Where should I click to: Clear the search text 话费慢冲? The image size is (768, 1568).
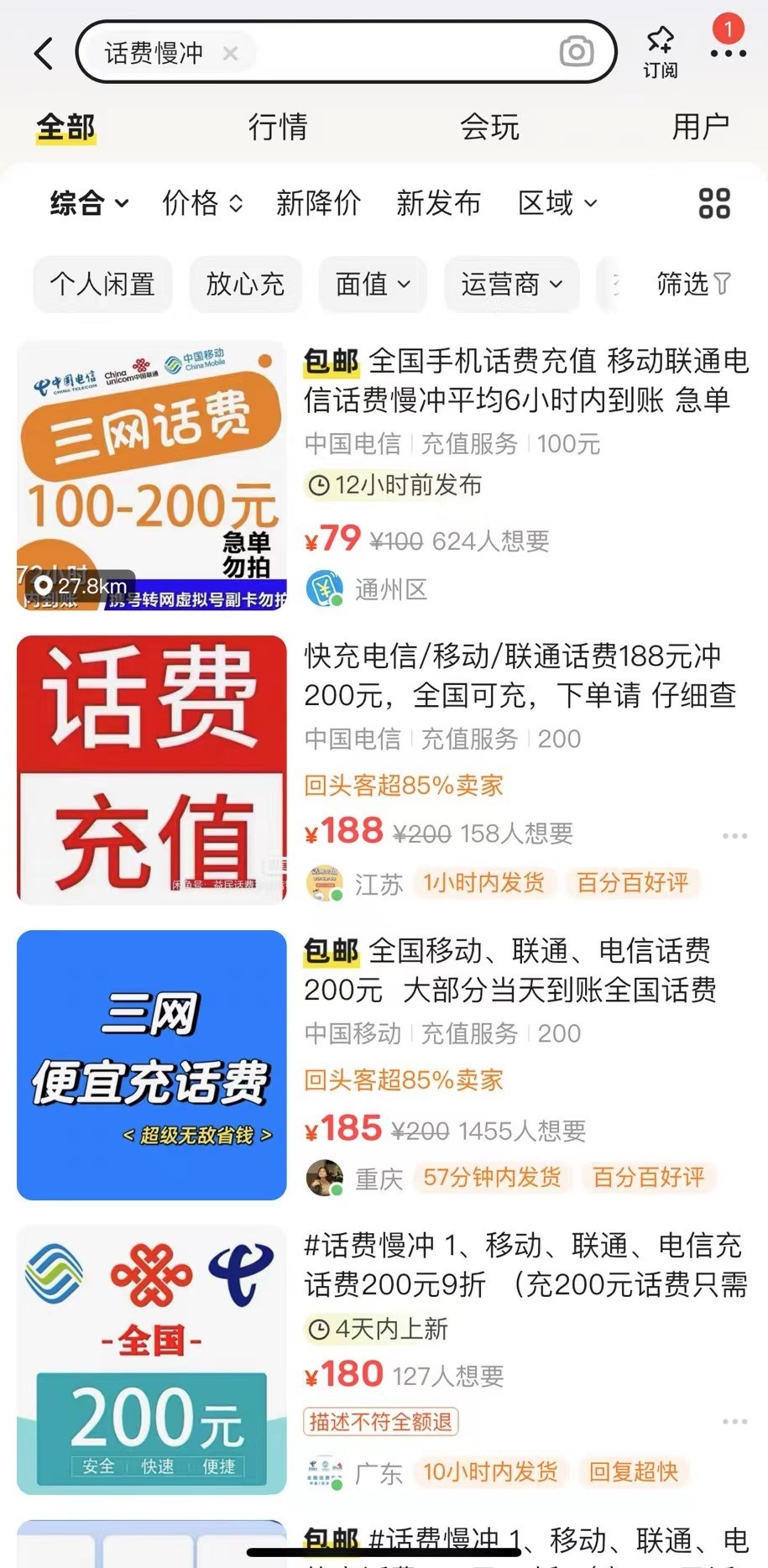[230, 53]
